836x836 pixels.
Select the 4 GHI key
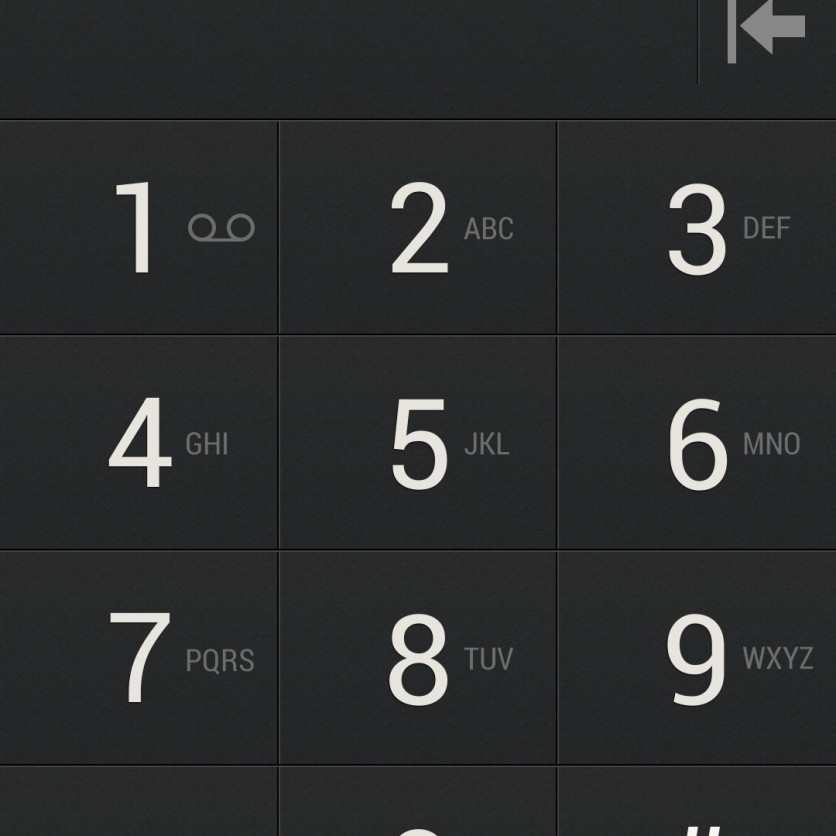coord(139,443)
